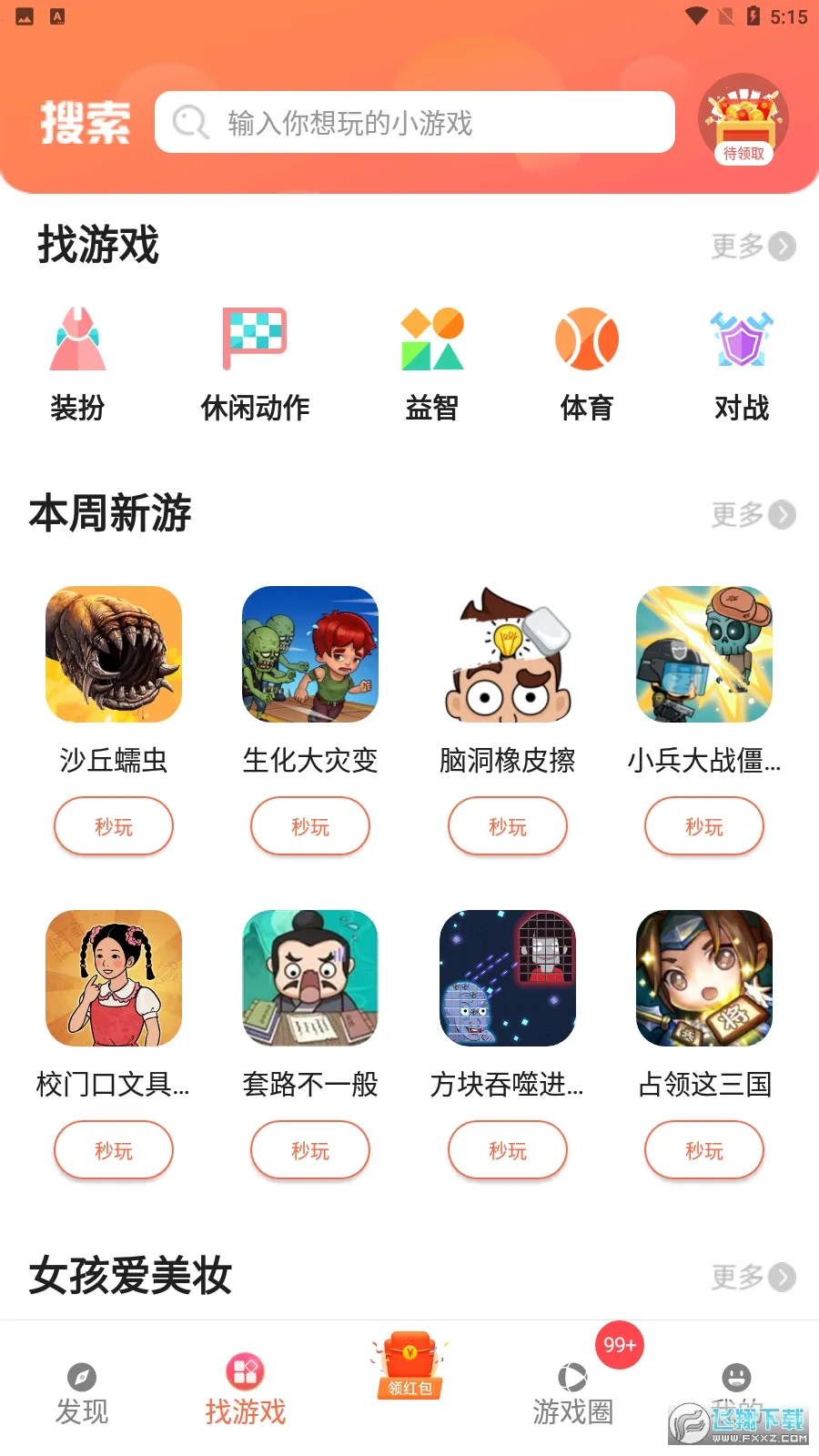Select the 装扮 category icon
Screen dimensions: 819x1456
point(76,339)
